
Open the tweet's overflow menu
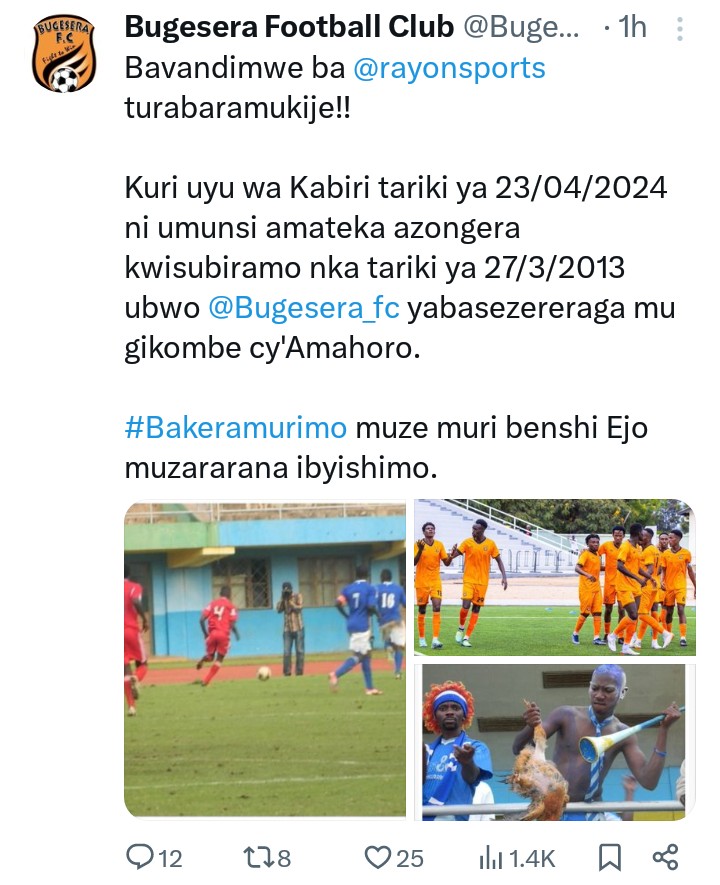(679, 28)
